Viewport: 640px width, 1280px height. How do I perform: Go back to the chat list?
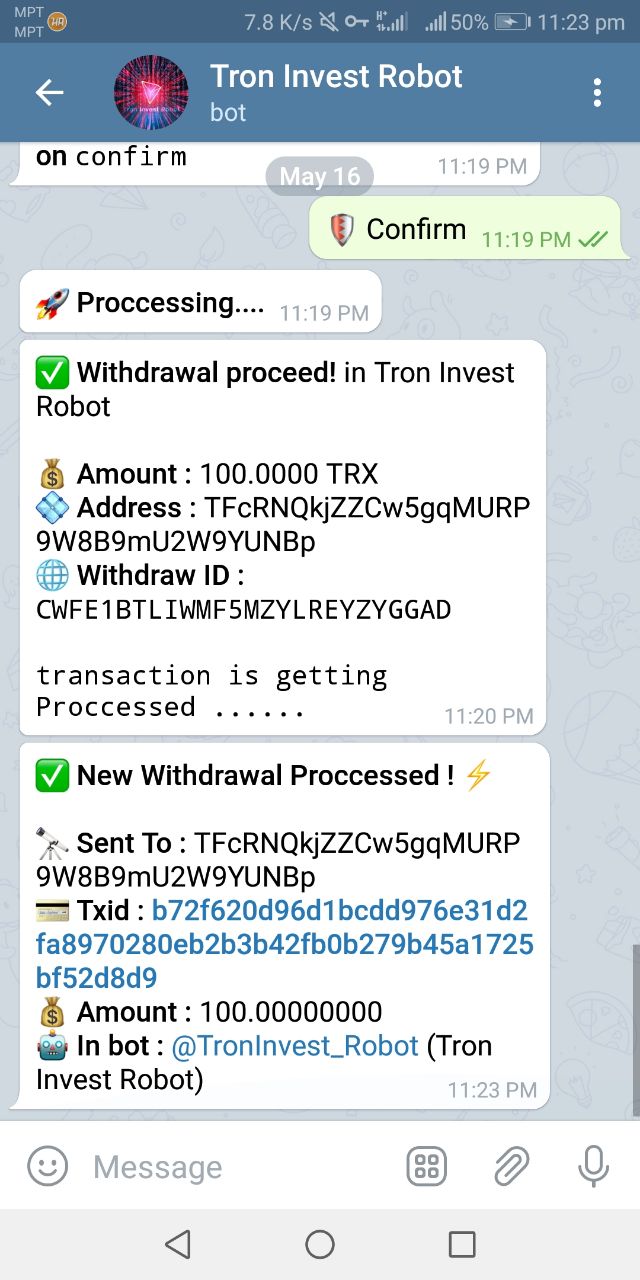tap(49, 93)
